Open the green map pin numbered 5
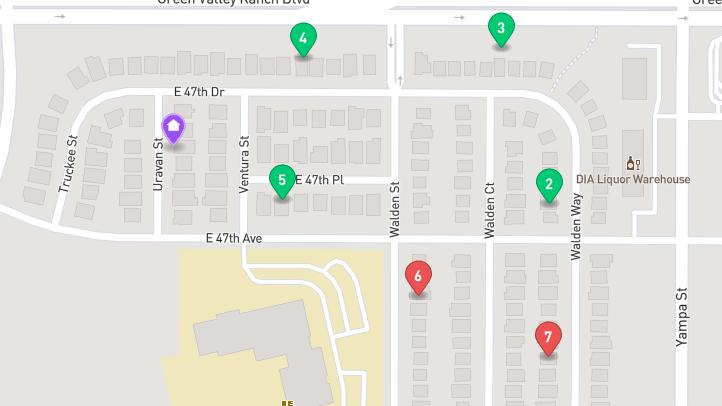722x406 pixels. 282,181
